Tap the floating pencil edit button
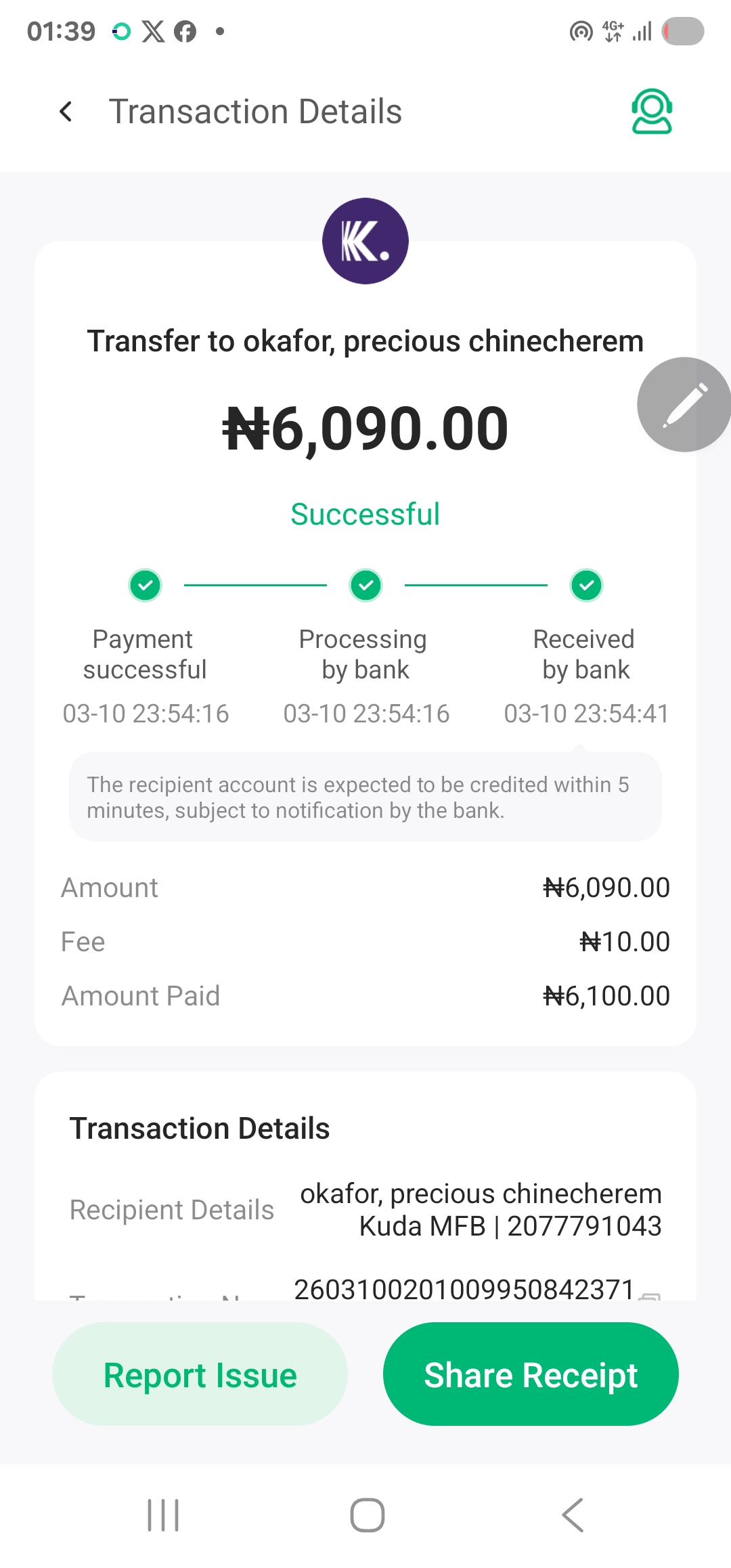731x1568 pixels. [x=684, y=404]
